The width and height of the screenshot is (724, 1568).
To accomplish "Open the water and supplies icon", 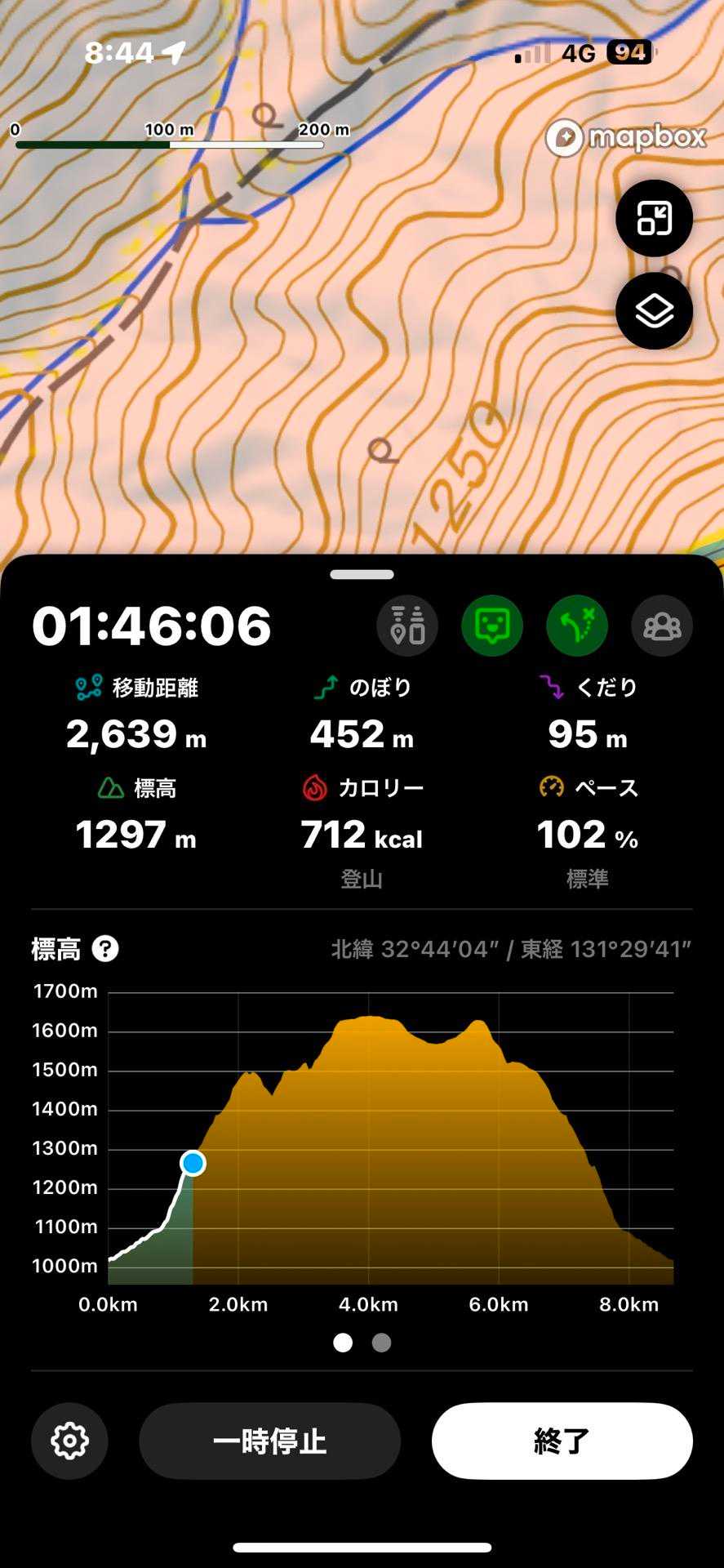I will point(407,626).
